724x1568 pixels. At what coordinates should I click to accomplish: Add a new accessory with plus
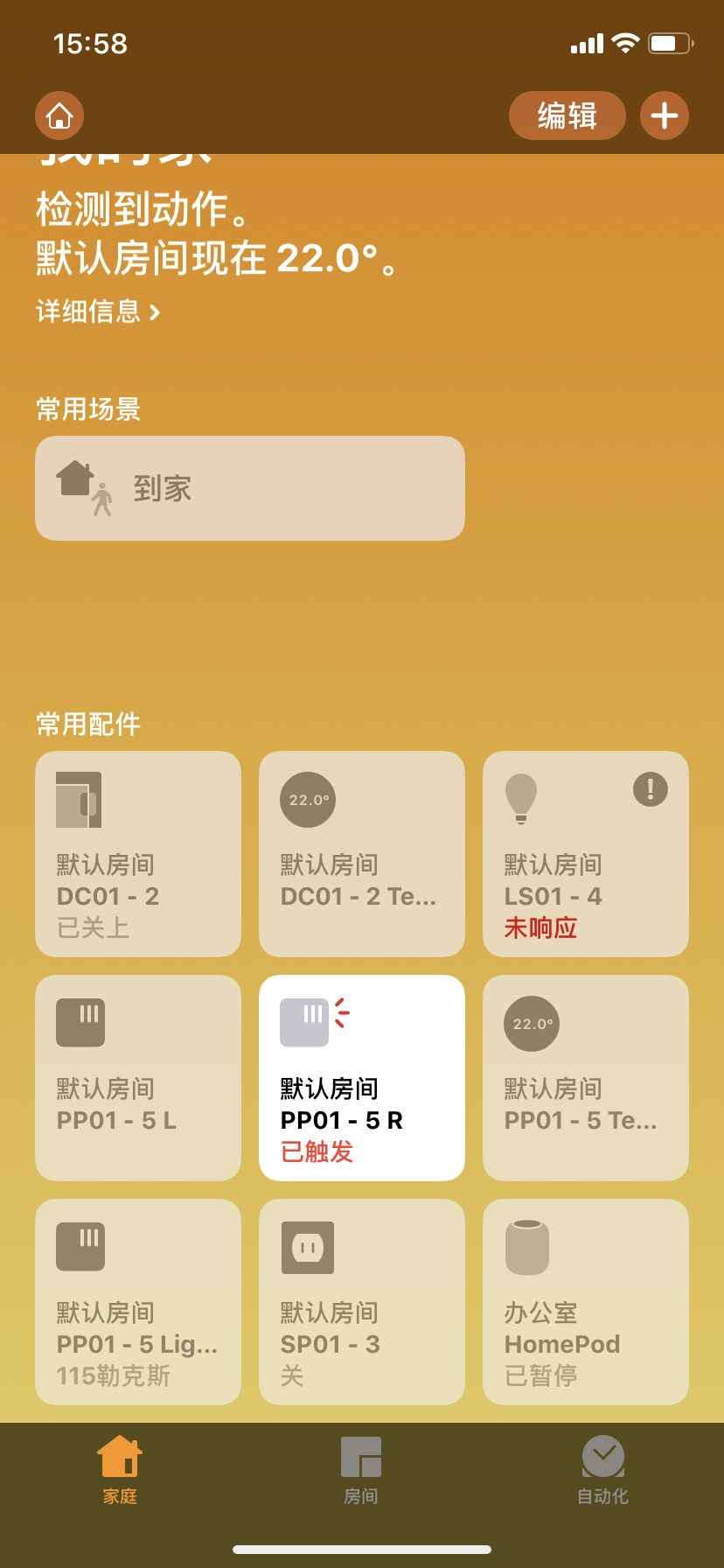(x=665, y=115)
